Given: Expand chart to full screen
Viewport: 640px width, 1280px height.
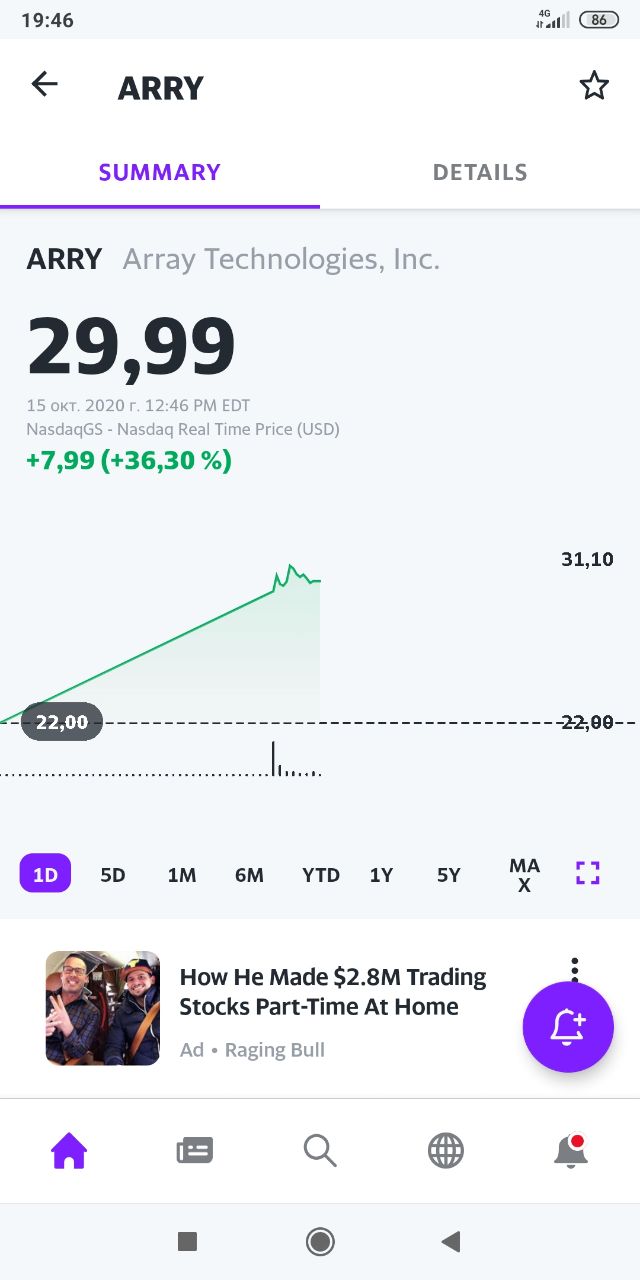Looking at the screenshot, I should 588,873.
